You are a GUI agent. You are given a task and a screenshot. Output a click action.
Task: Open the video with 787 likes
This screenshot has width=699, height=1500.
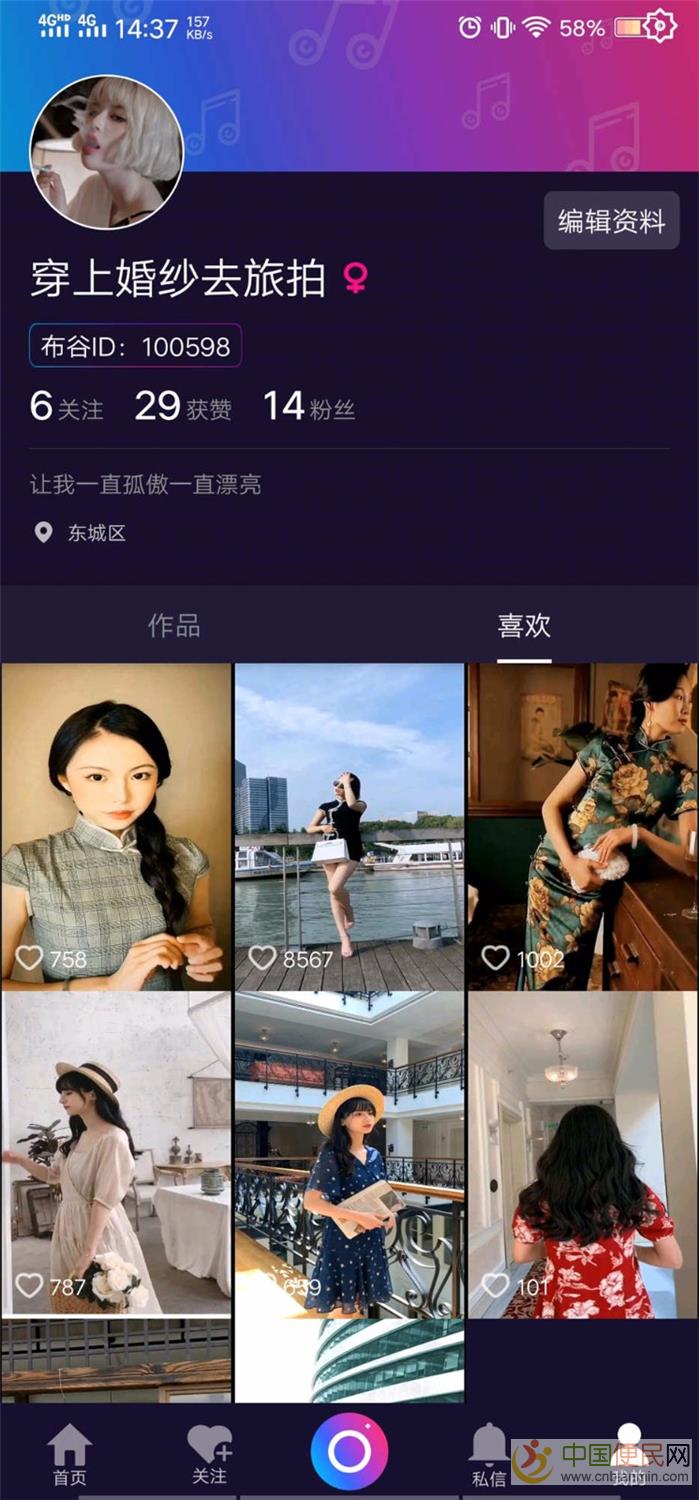point(116,1152)
